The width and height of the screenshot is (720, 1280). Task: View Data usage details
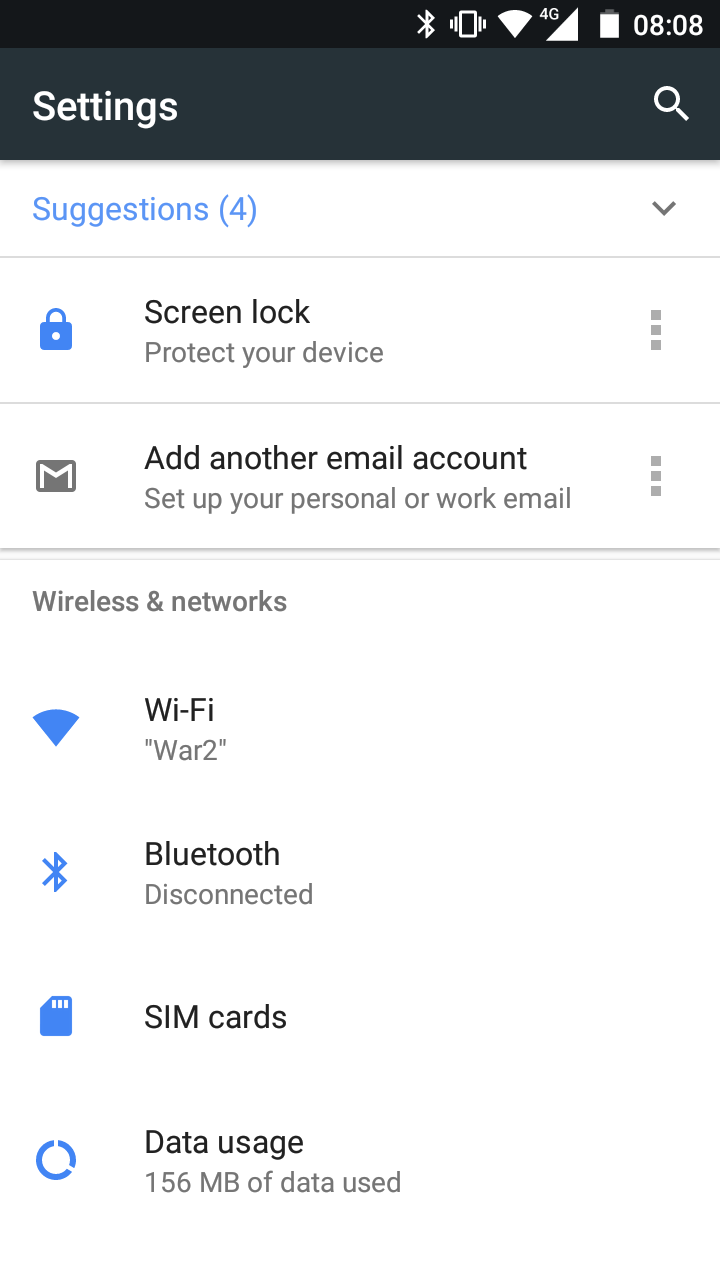tap(360, 1160)
